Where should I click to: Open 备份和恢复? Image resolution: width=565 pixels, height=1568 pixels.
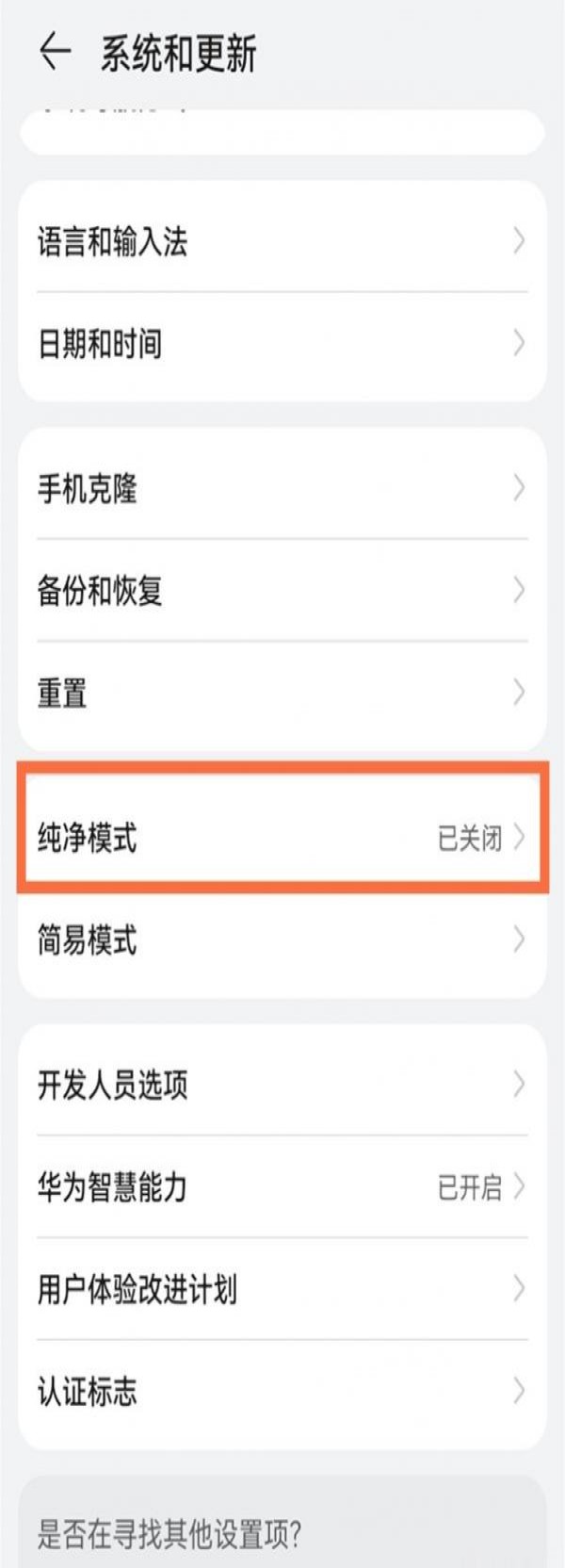282,591
